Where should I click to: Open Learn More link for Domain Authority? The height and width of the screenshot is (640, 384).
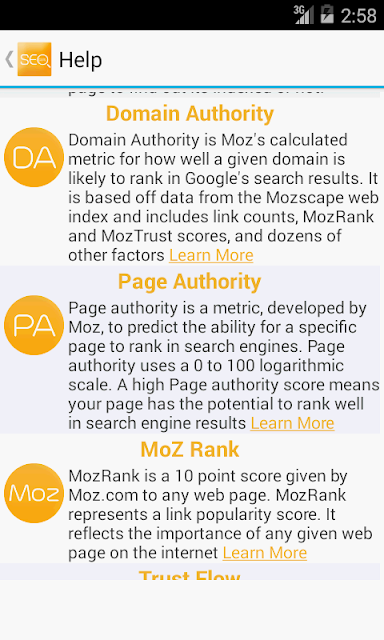click(211, 256)
